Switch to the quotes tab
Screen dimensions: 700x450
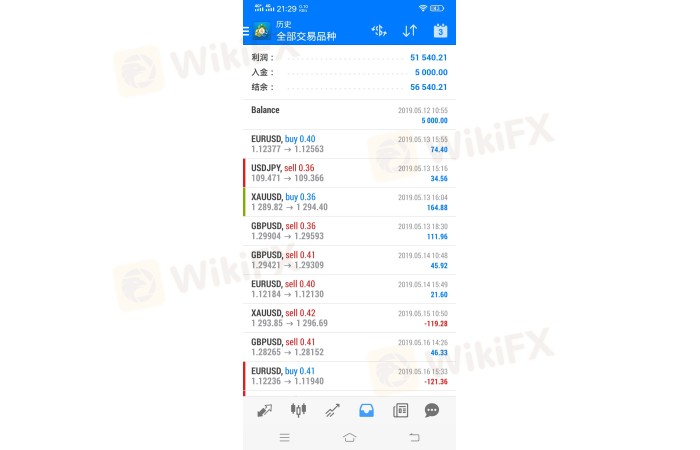pyautogui.click(x=264, y=410)
